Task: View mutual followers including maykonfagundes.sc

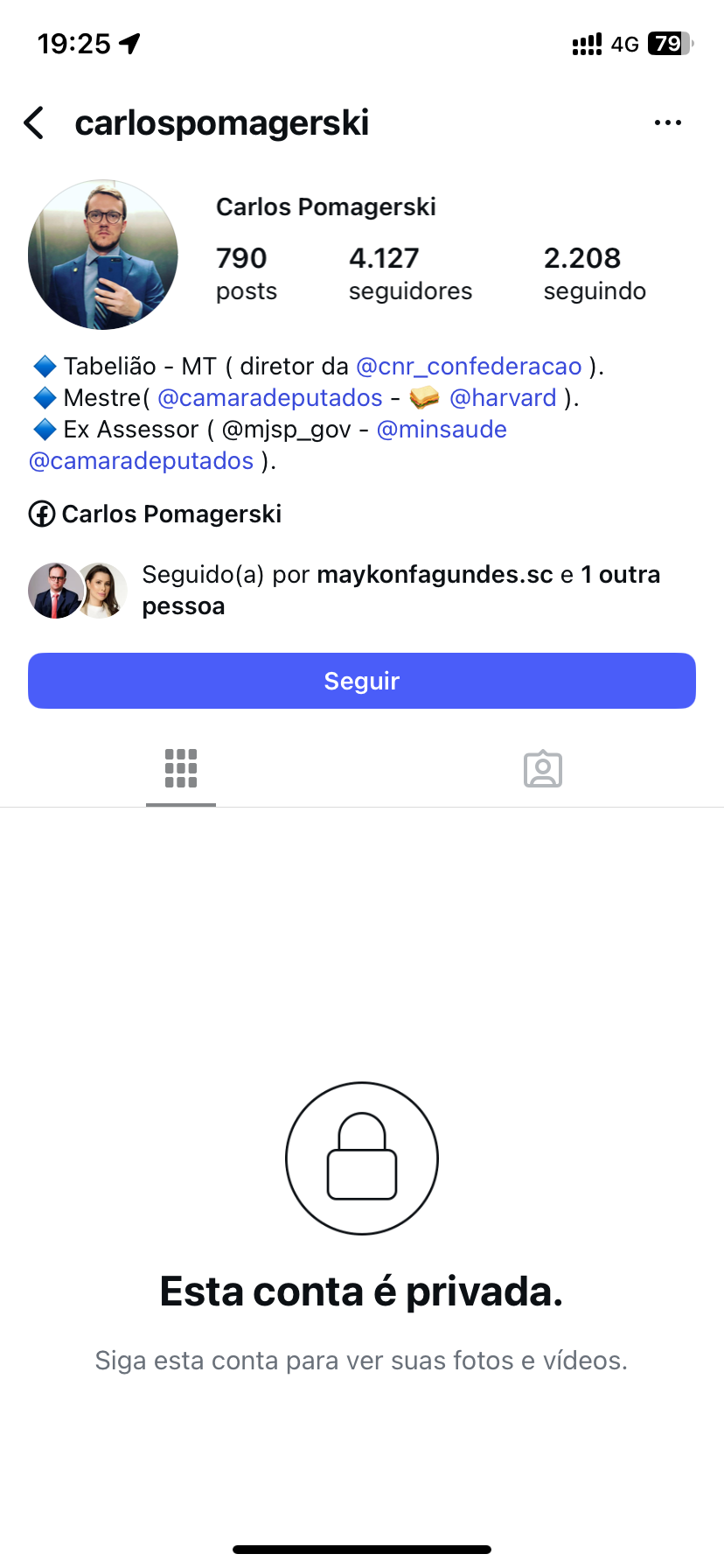Action: pos(400,590)
